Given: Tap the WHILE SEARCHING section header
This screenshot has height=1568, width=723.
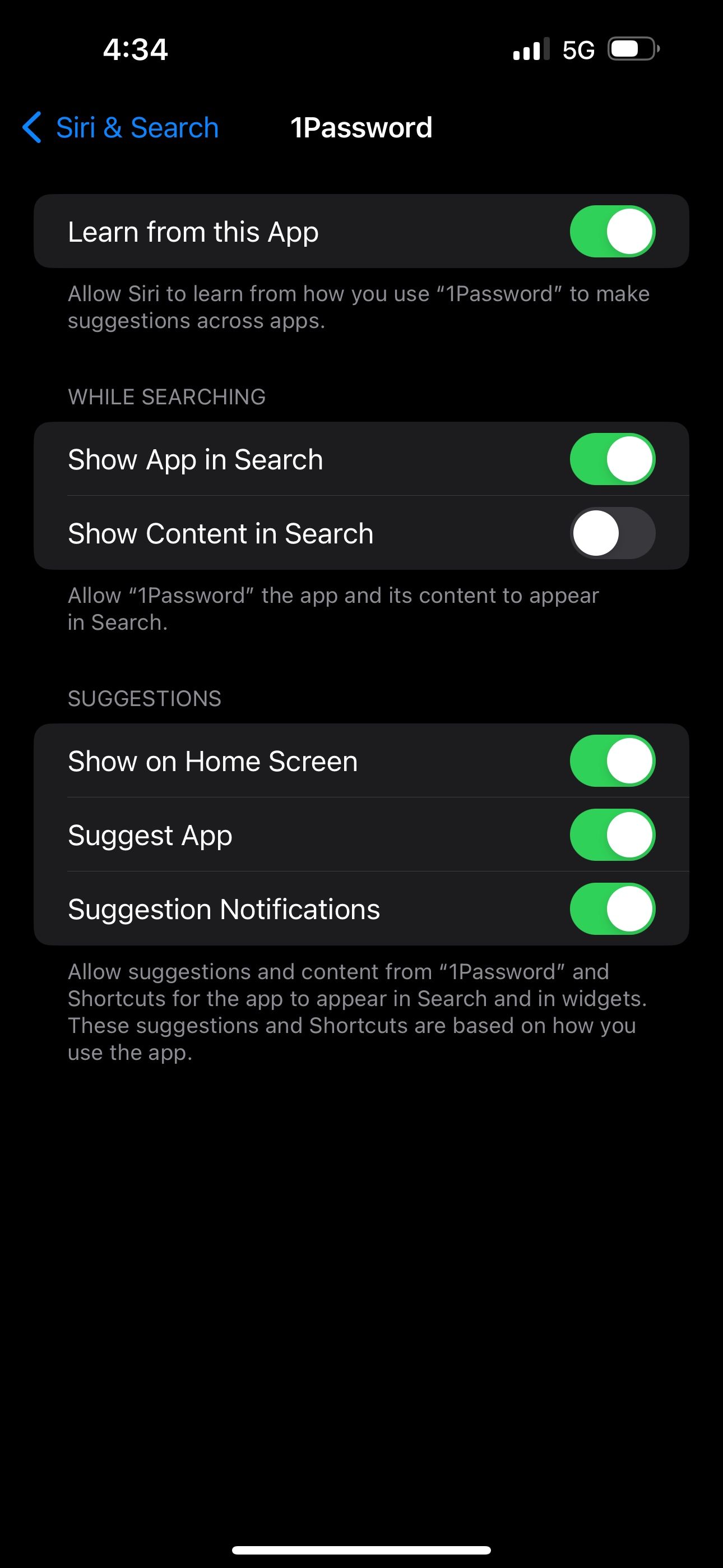Looking at the screenshot, I should (x=167, y=397).
